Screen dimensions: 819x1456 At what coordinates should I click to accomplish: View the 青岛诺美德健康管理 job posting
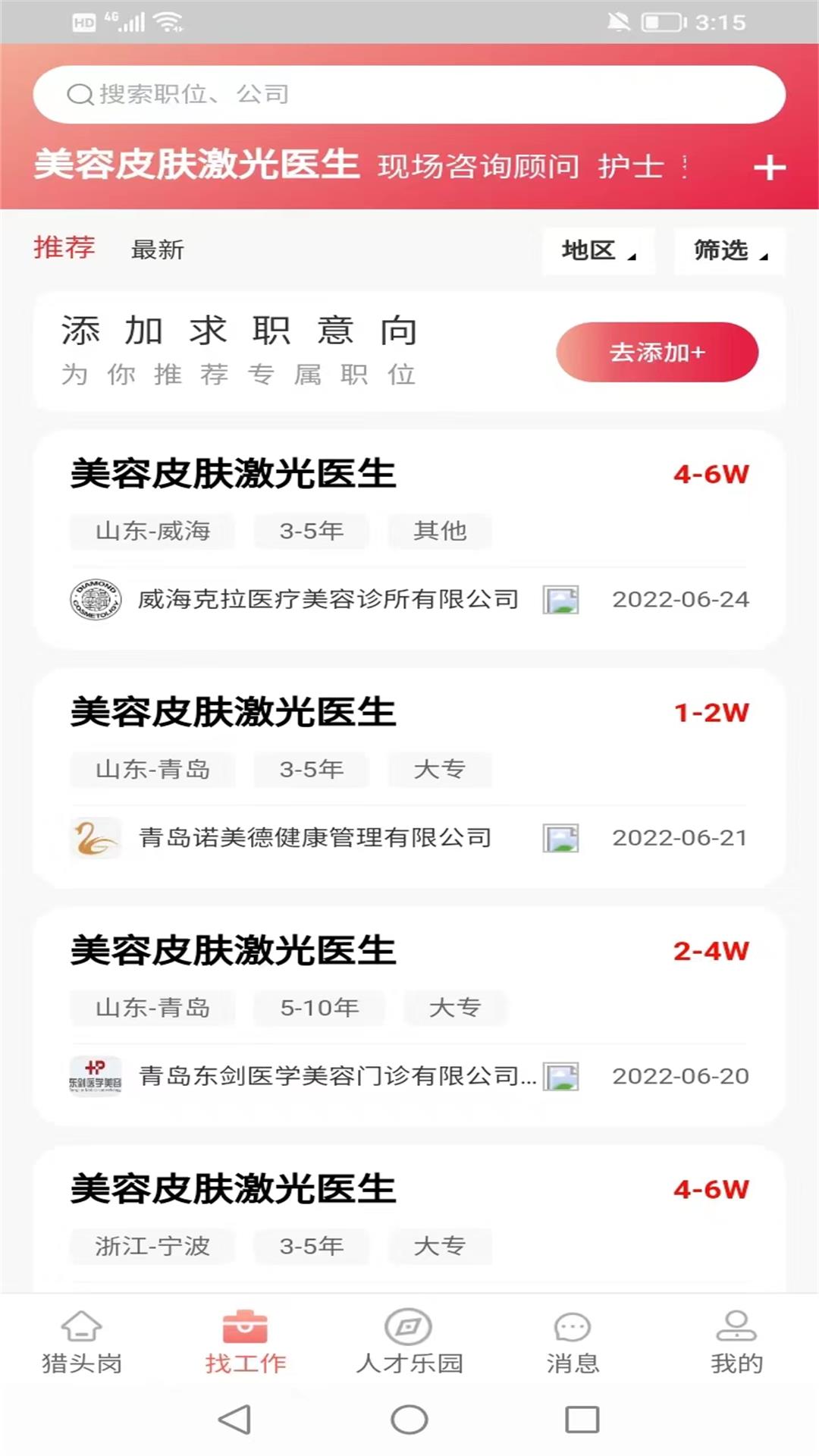pyautogui.click(x=409, y=777)
